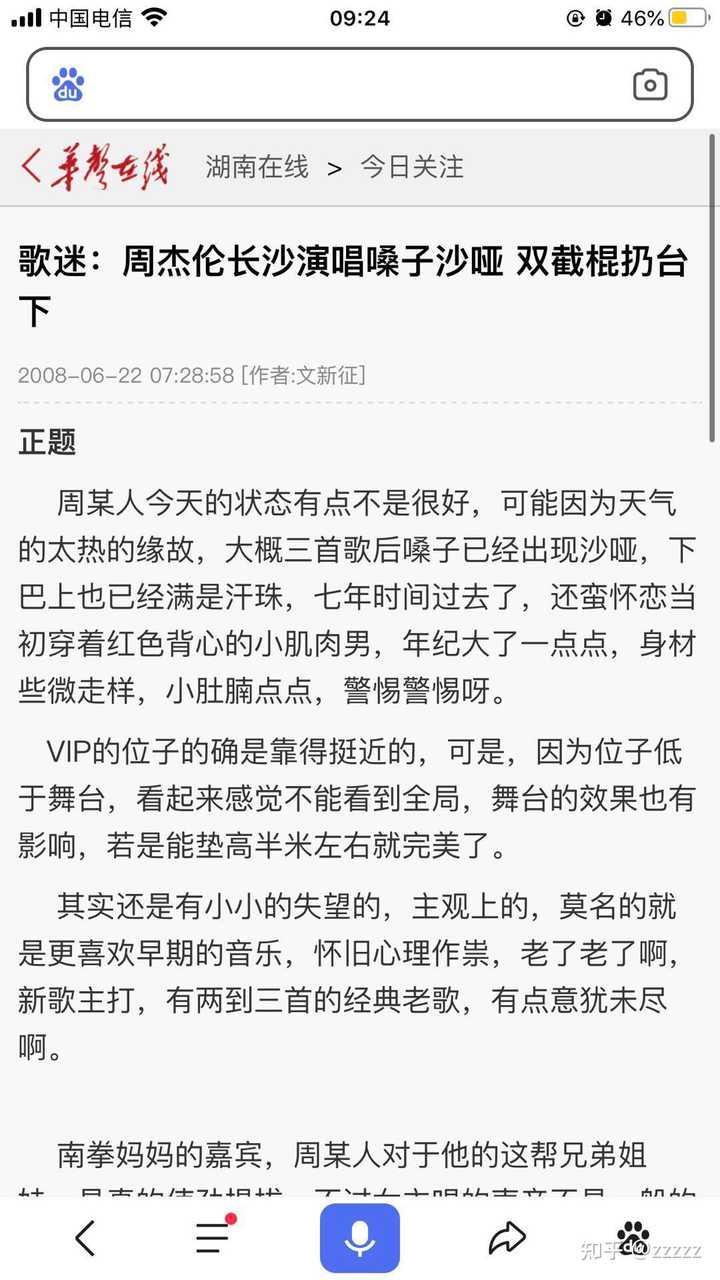The width and height of the screenshot is (720, 1280).
Task: Open the 今日关注 breadcrumb link
Action: (x=412, y=167)
